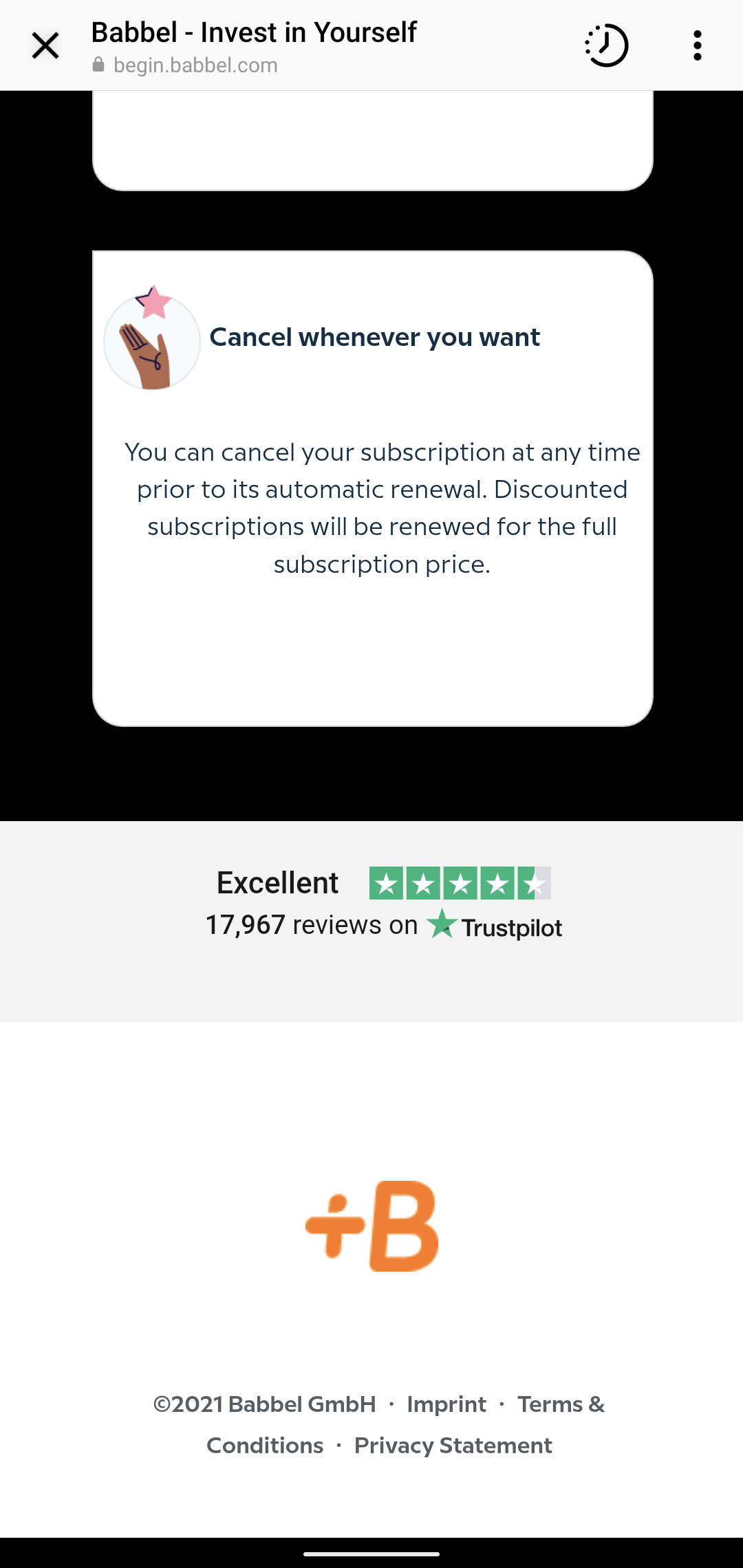Viewport: 743px width, 1568px height.
Task: View the Privacy Statement
Action: point(453,1446)
